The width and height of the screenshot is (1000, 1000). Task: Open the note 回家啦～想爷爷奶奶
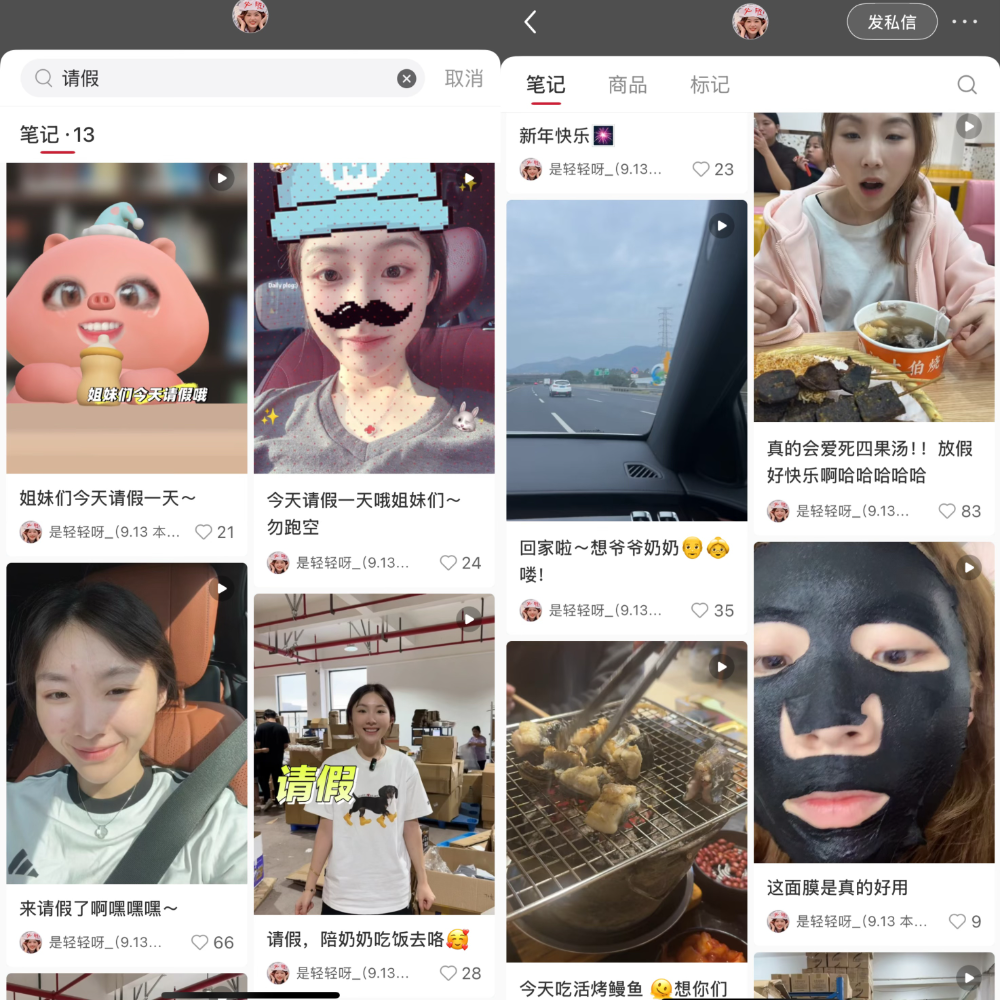[x=627, y=362]
